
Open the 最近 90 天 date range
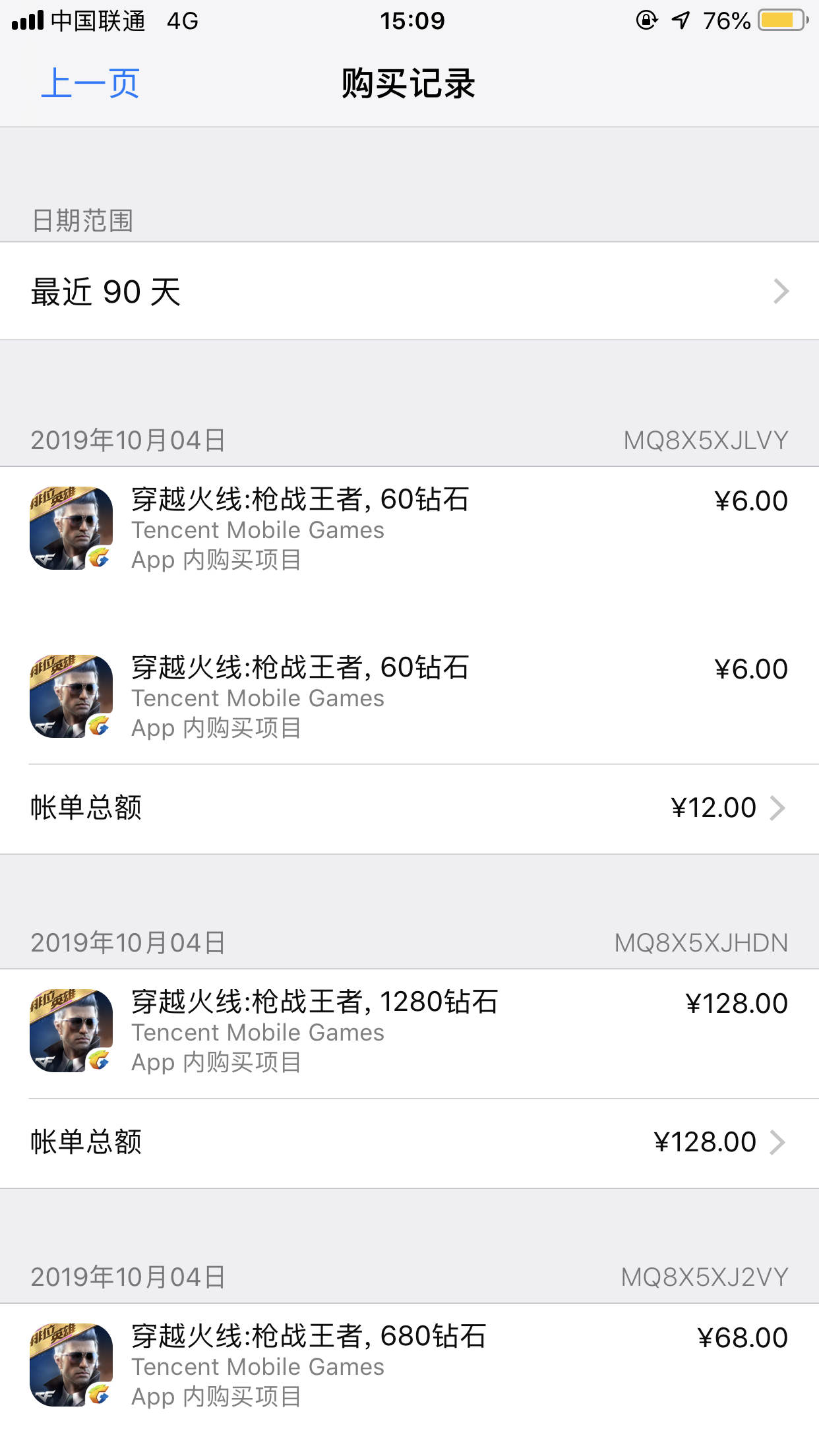(x=409, y=291)
